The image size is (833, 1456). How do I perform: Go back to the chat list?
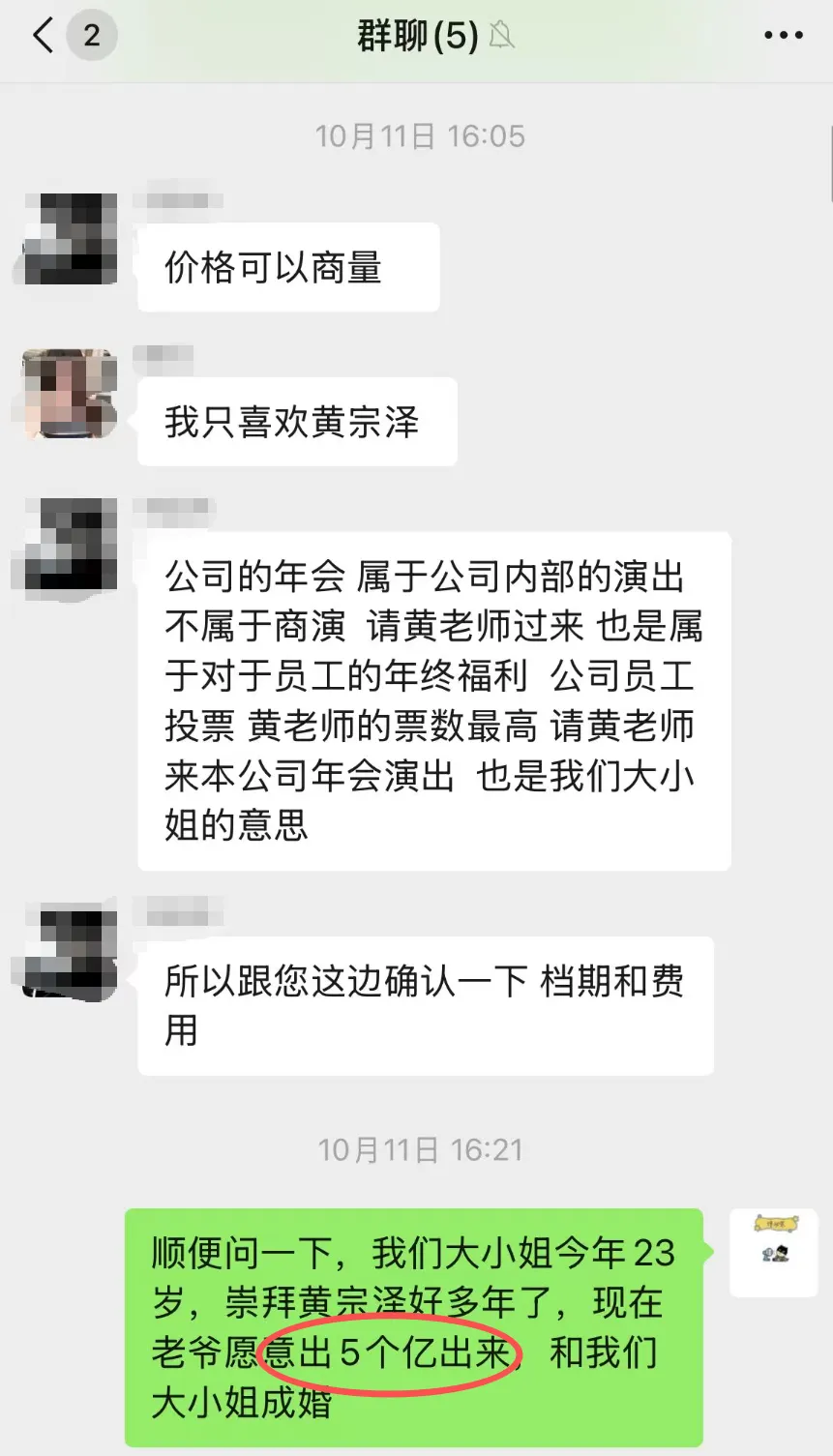pos(44,37)
